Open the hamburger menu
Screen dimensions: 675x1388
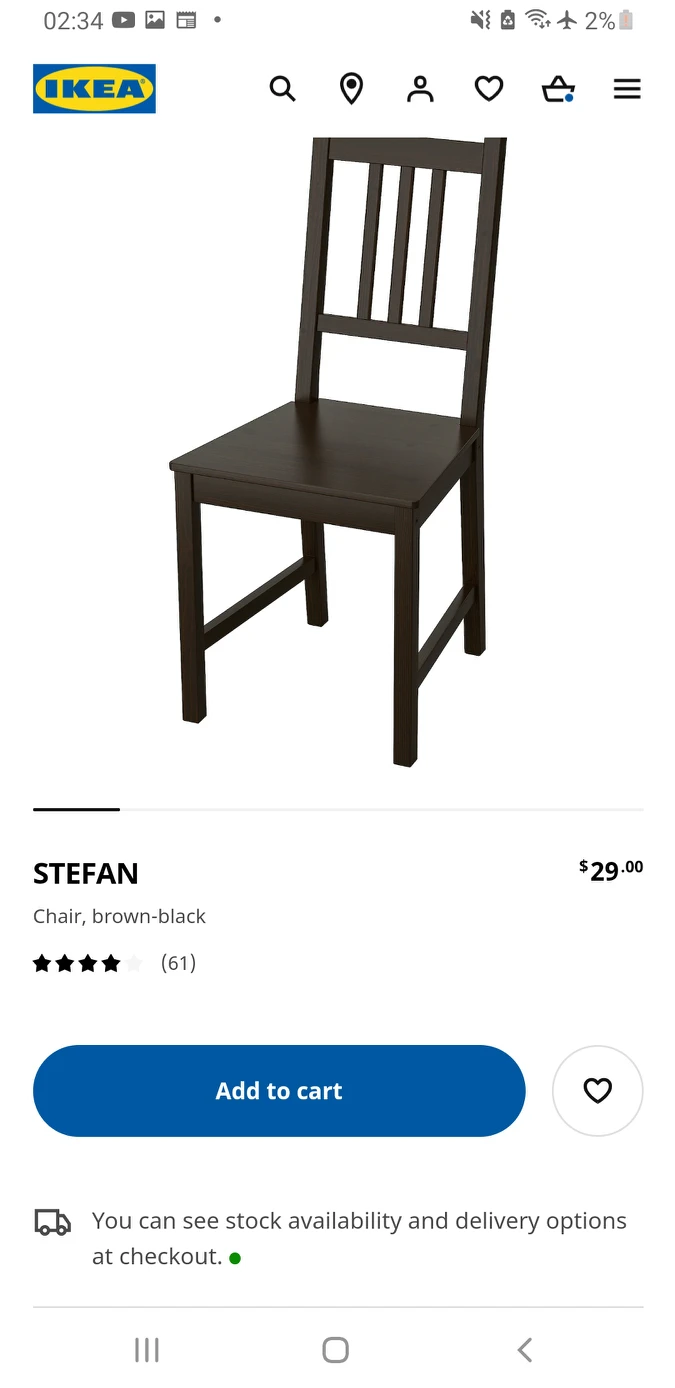pos(627,90)
